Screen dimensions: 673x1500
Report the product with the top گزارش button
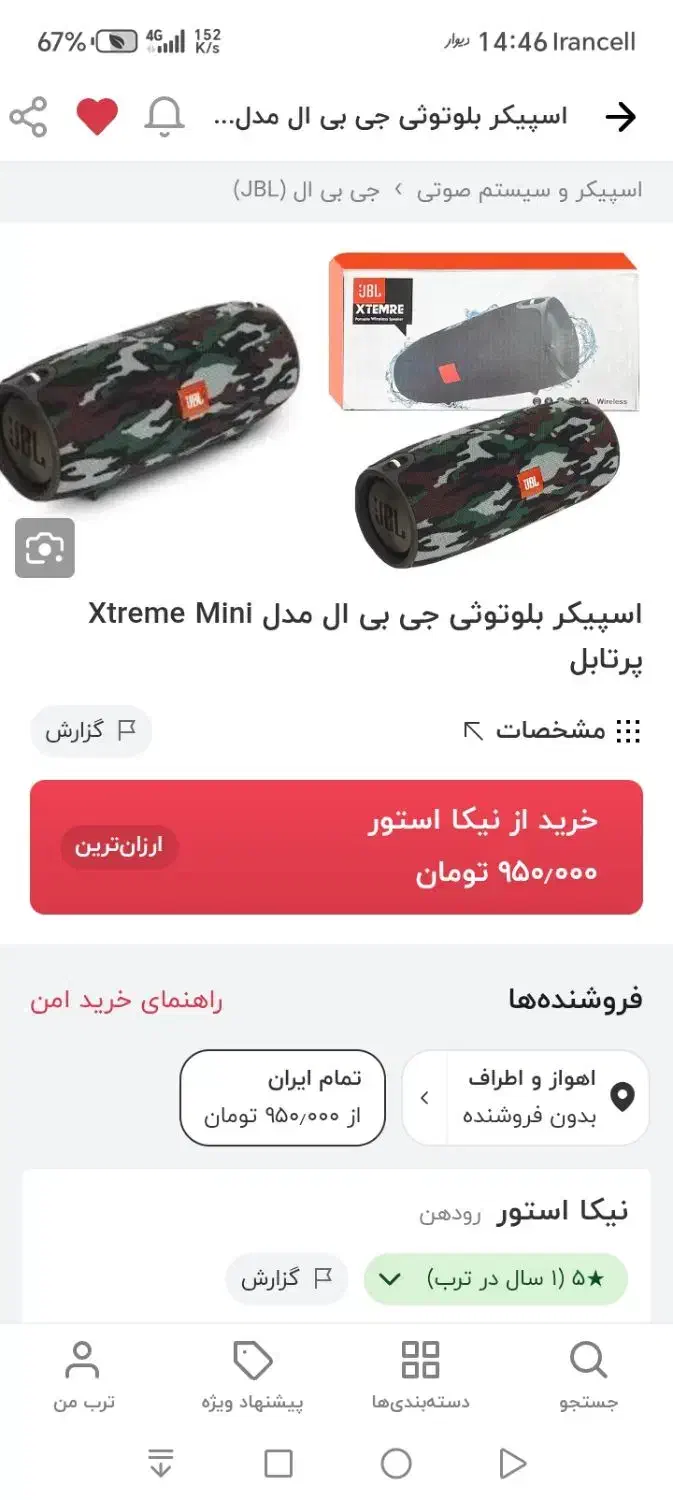(x=90, y=731)
